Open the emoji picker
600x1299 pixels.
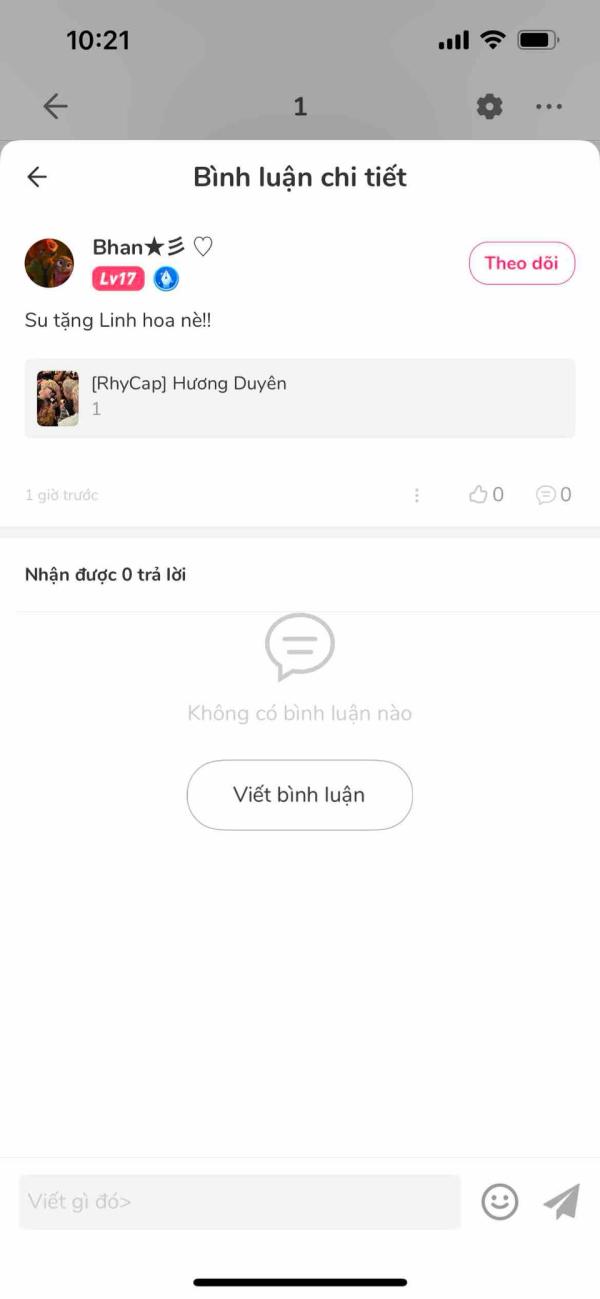(x=500, y=1201)
